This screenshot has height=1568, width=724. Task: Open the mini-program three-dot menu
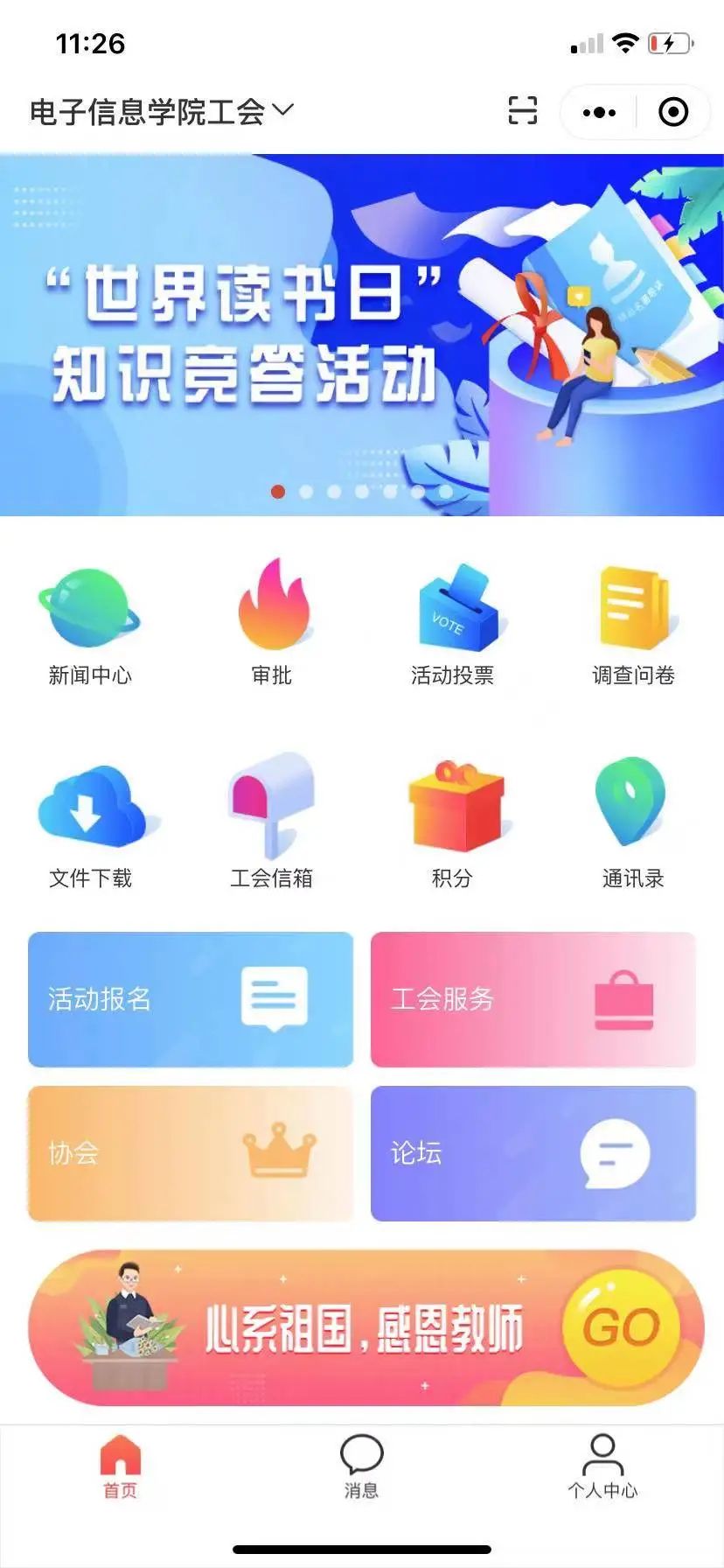click(598, 111)
